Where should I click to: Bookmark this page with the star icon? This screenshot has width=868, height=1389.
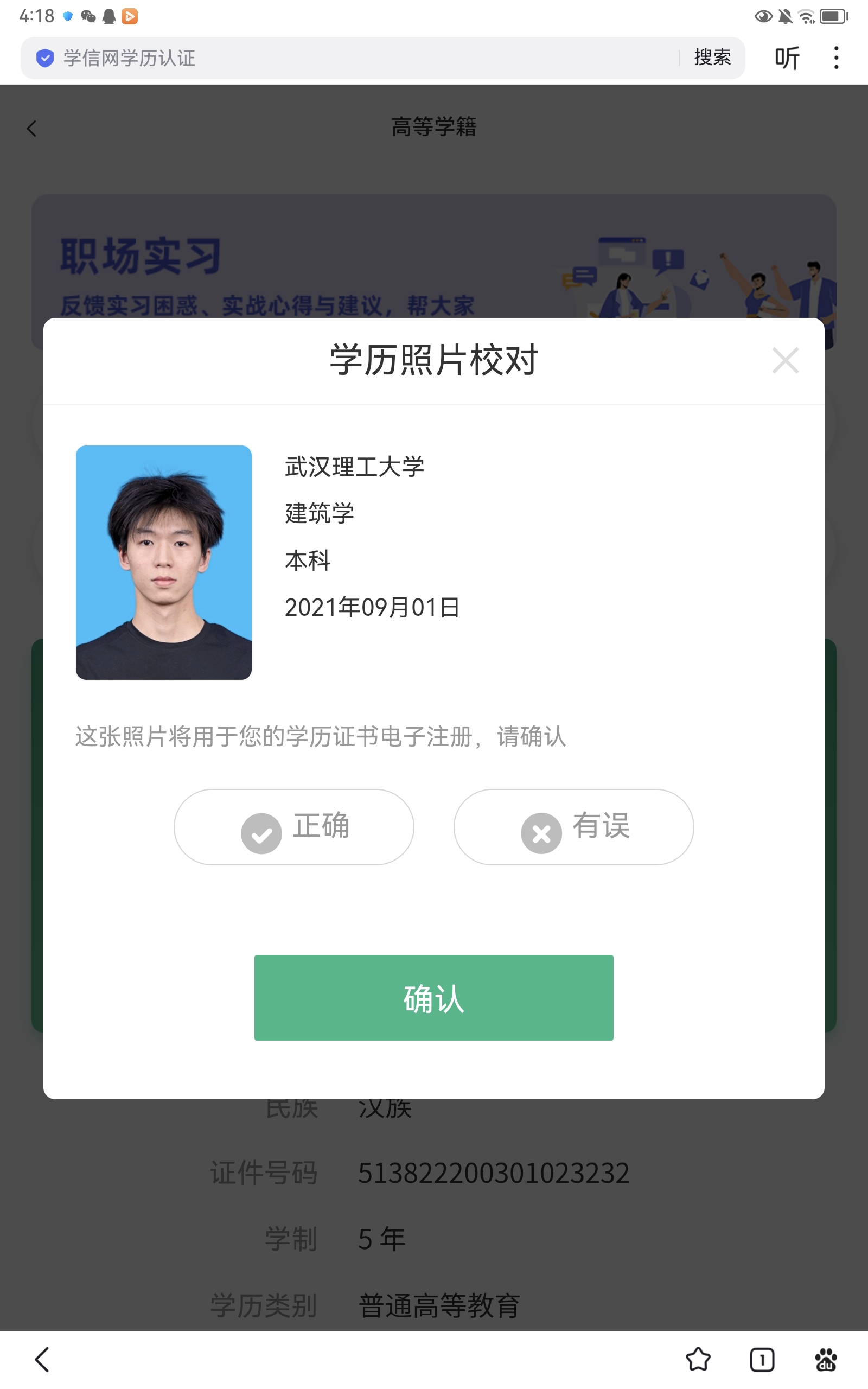coord(698,1359)
